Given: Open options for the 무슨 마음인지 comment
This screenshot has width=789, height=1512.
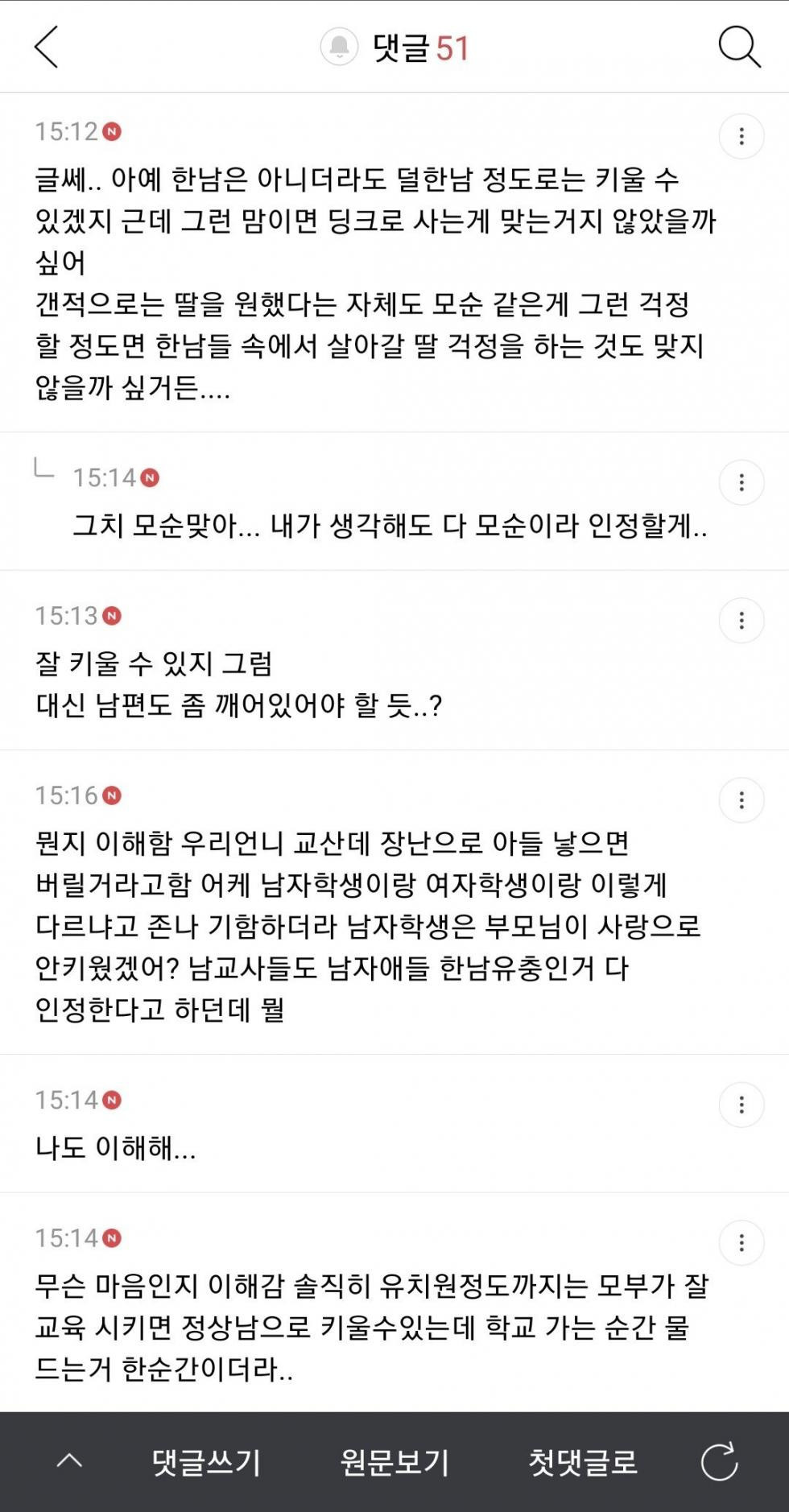Looking at the screenshot, I should point(741,1242).
